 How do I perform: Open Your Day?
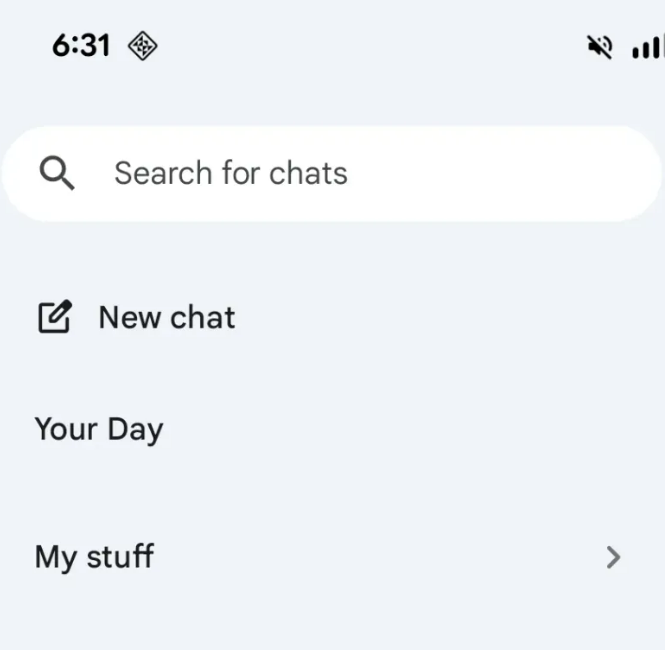click(99, 430)
